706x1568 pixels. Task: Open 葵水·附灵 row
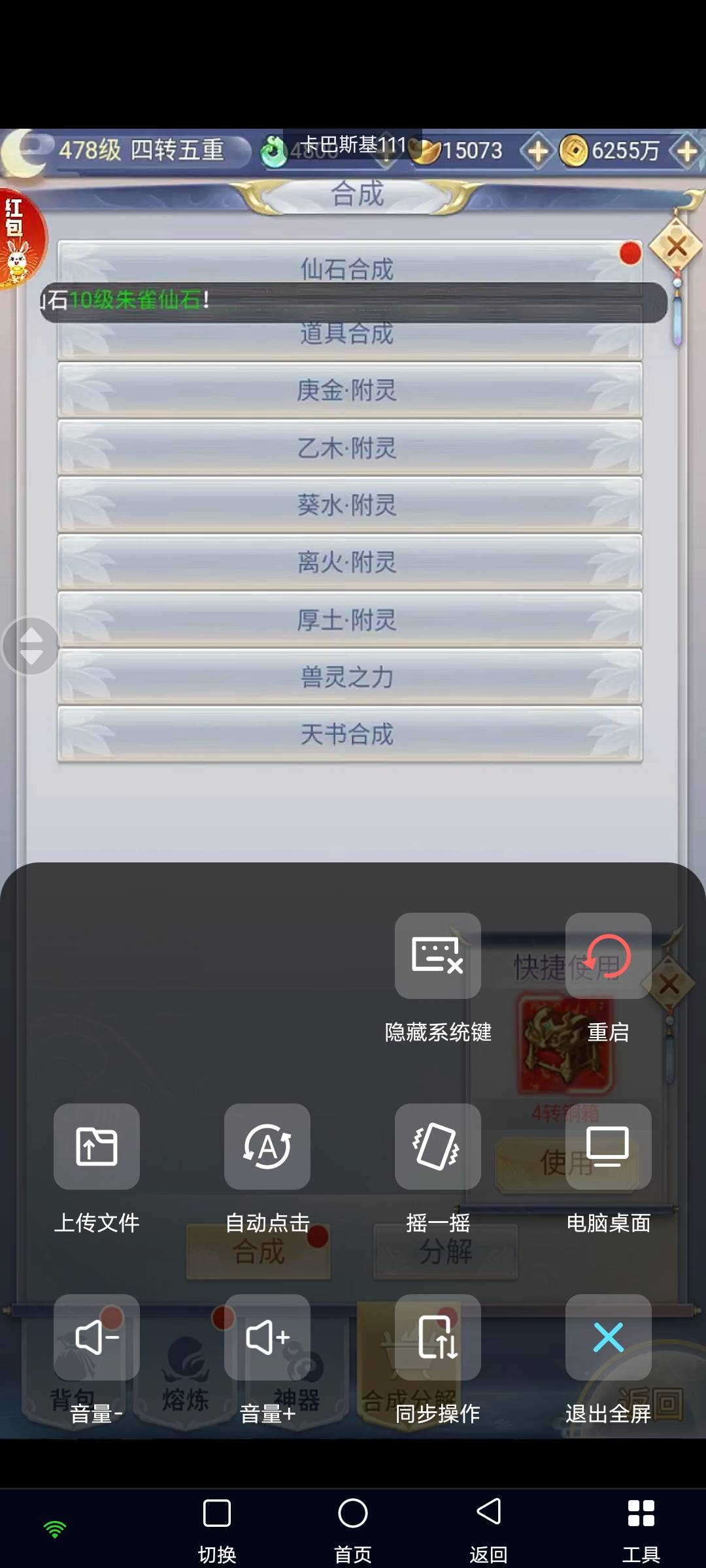click(350, 505)
